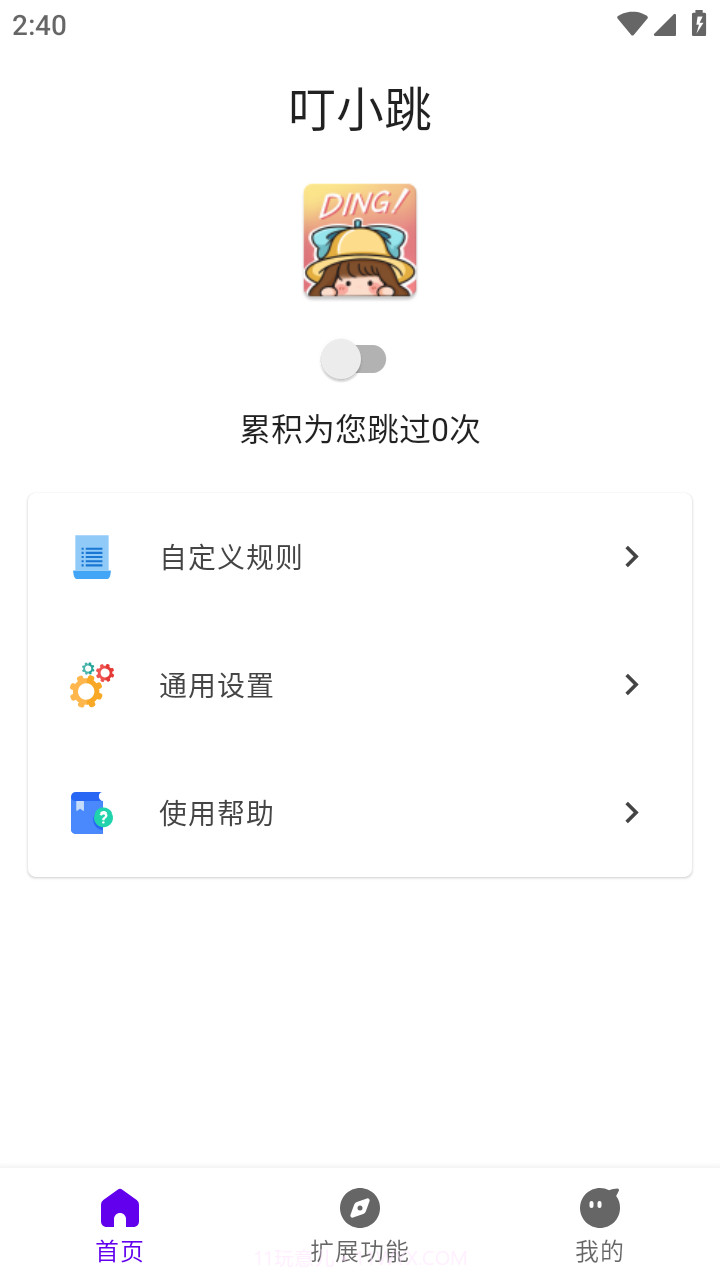Tap the 扩展功能 compass icon

pyautogui.click(x=359, y=1207)
